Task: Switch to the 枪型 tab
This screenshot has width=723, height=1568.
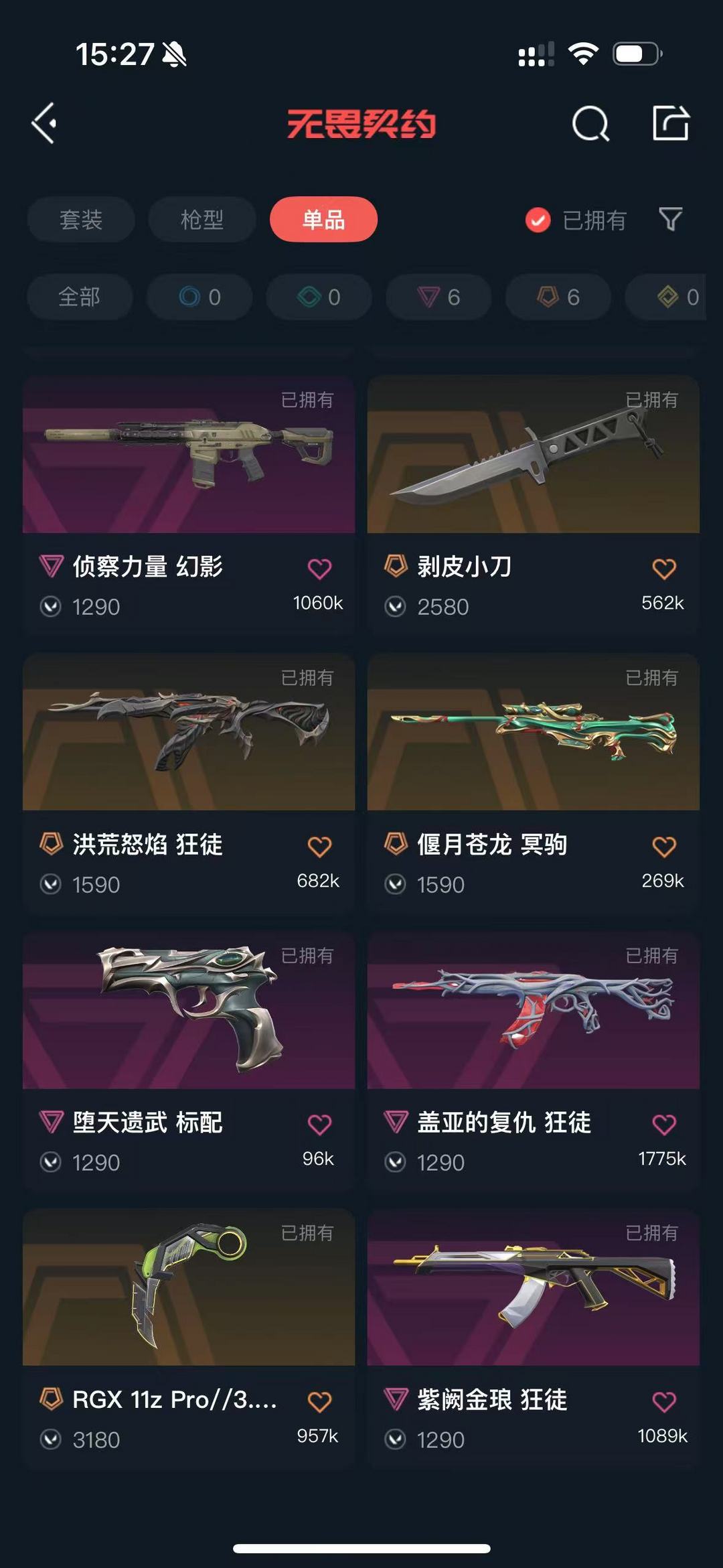Action: (x=202, y=219)
